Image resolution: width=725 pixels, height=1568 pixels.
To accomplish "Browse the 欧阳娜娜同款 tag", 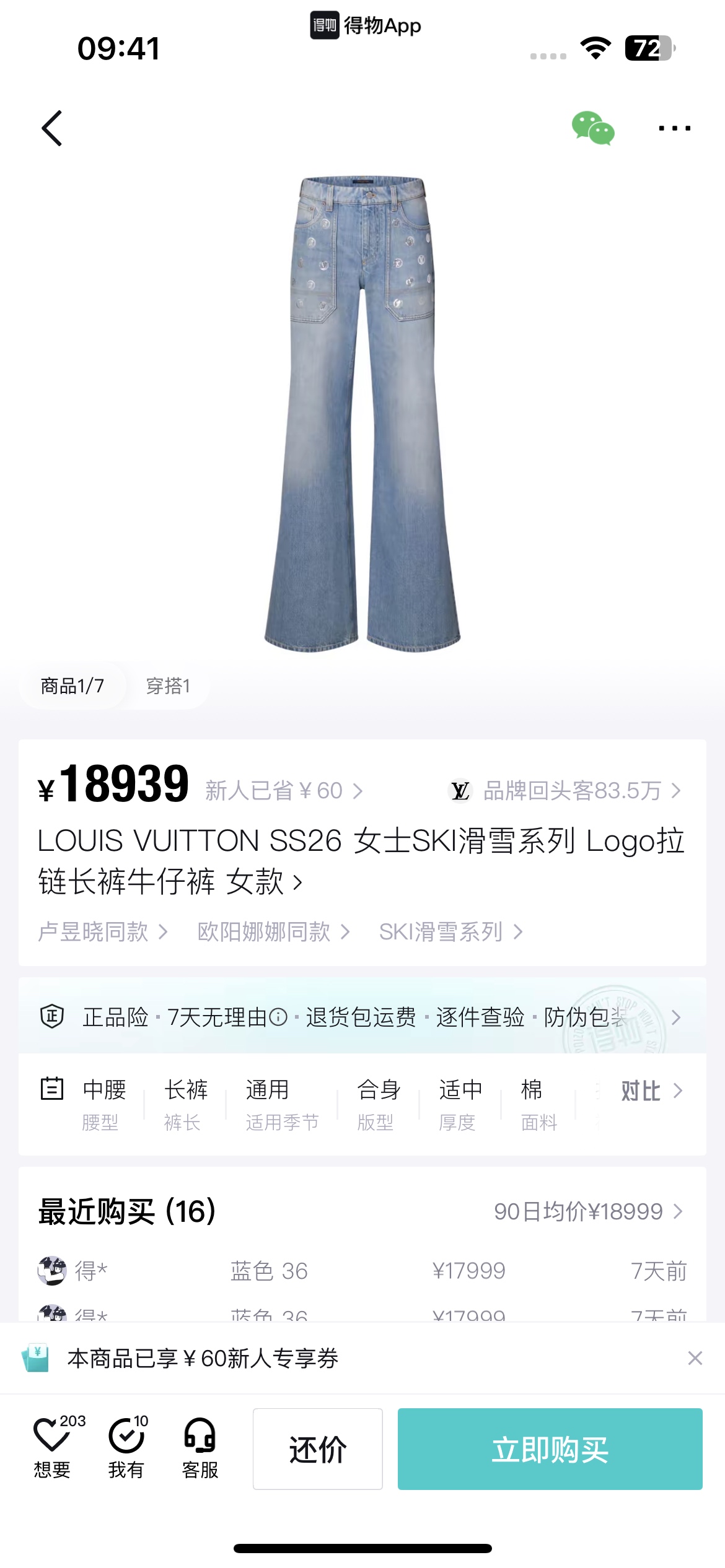I will 273,931.
